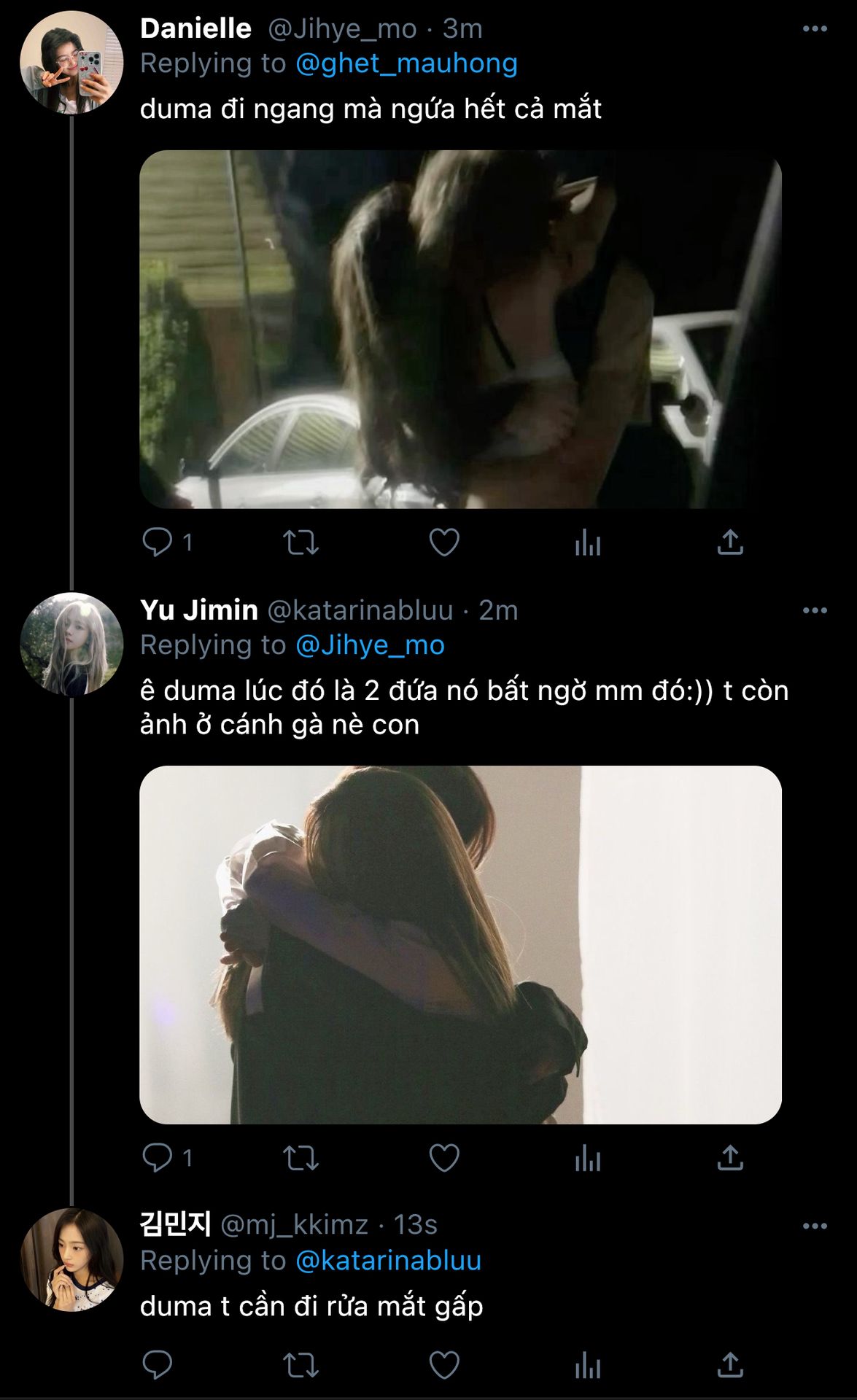Open Danielle's profile picture
The width and height of the screenshot is (857, 1400).
71,63
